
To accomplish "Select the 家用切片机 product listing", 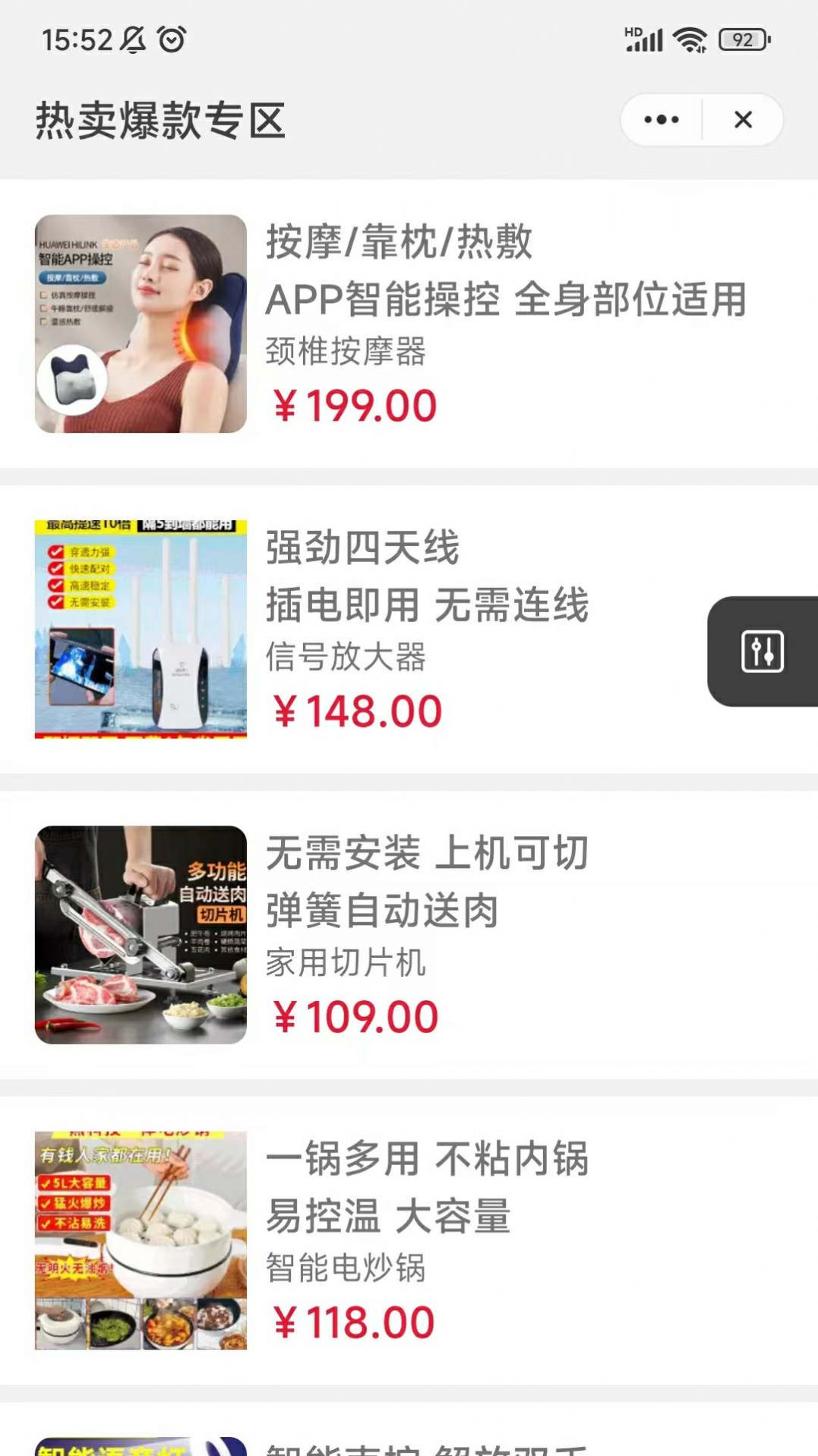I will click(x=409, y=935).
